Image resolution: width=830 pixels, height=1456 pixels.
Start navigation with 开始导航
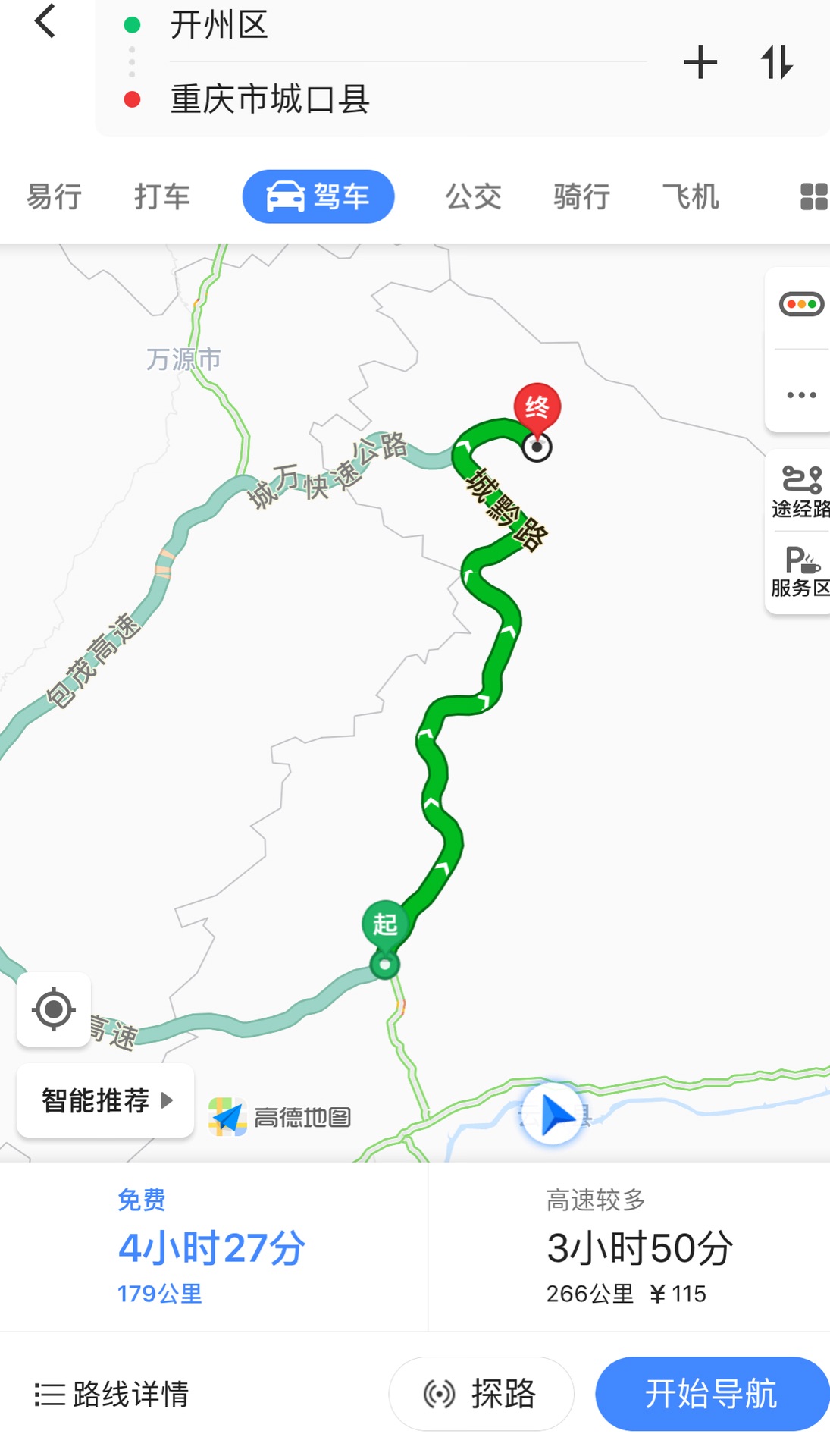[x=711, y=1394]
